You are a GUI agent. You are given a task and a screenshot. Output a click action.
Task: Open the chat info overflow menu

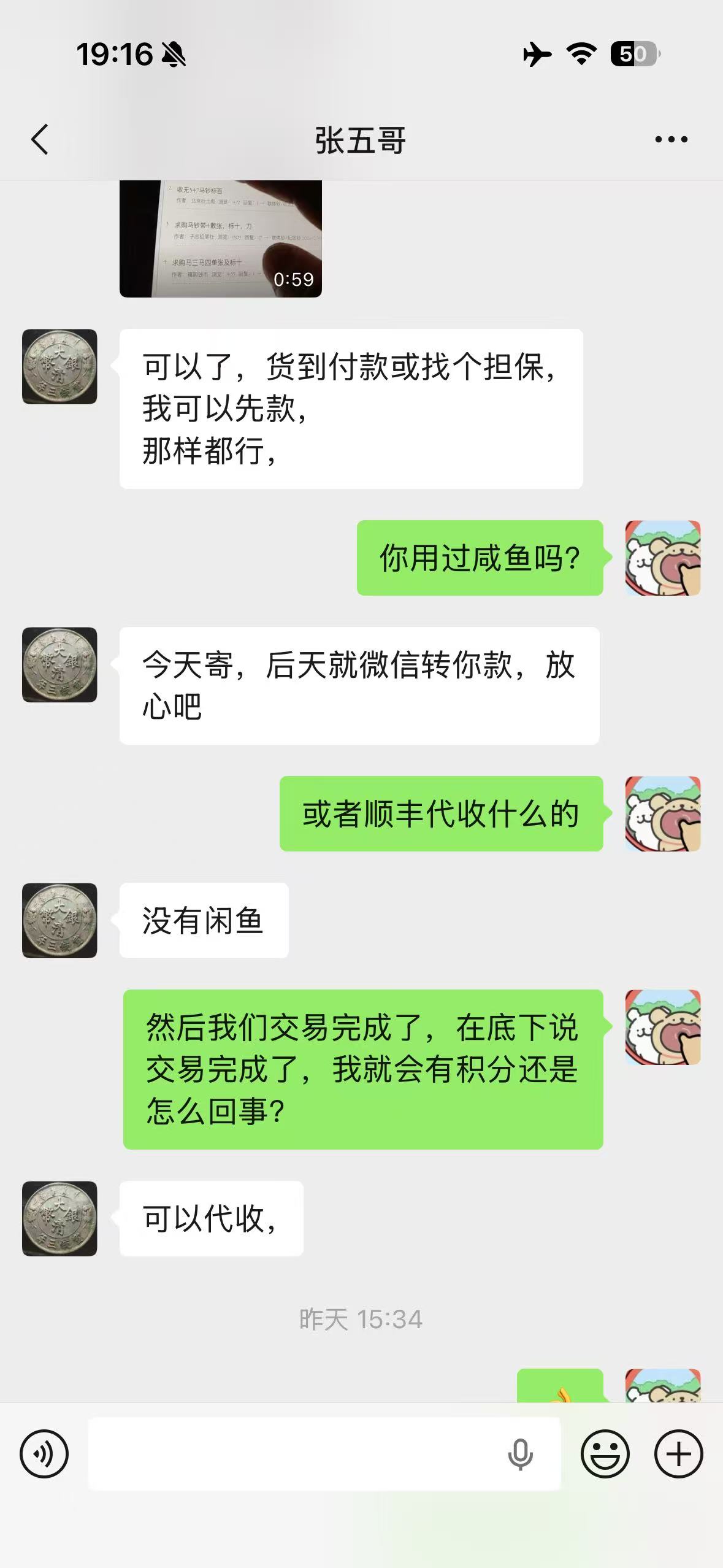tap(671, 140)
